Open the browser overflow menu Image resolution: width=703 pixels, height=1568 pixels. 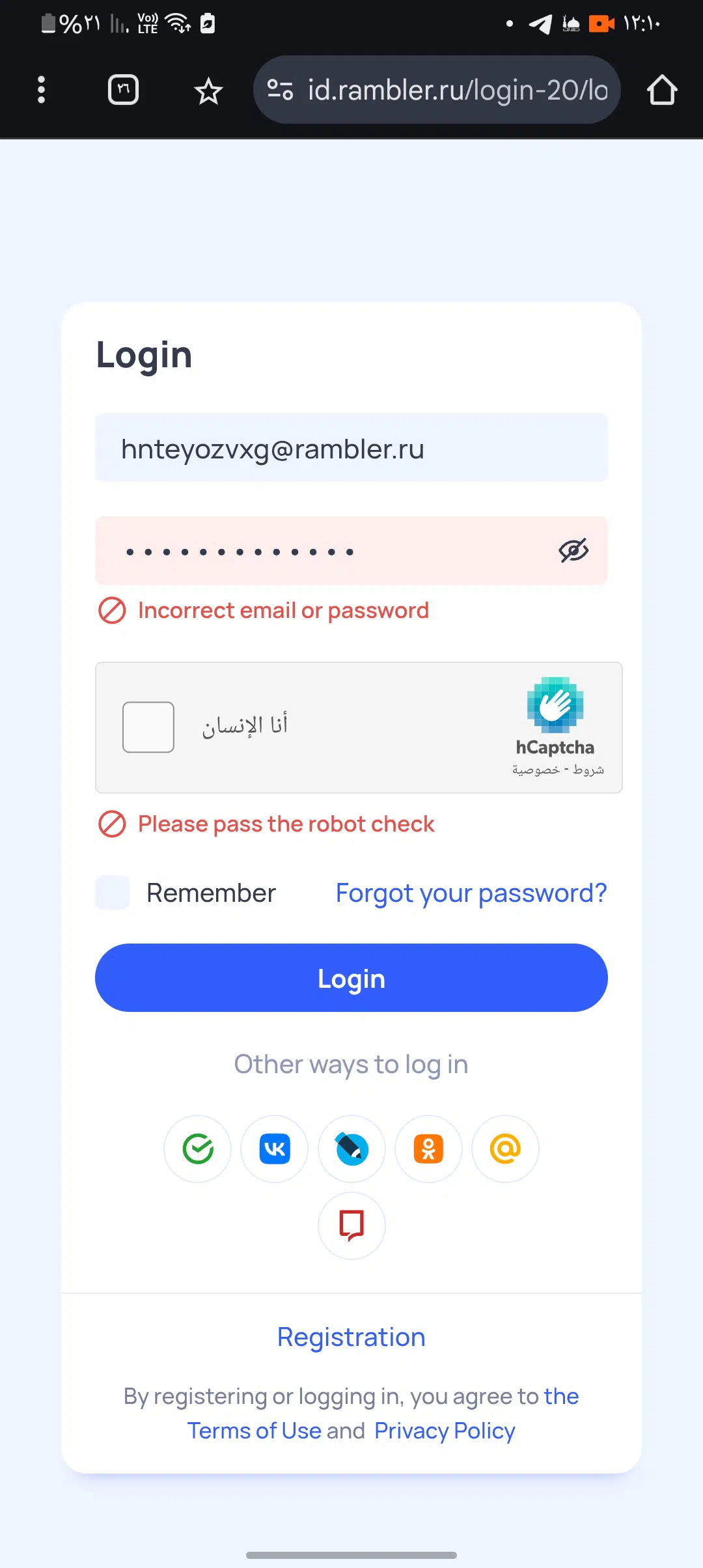pyautogui.click(x=41, y=90)
